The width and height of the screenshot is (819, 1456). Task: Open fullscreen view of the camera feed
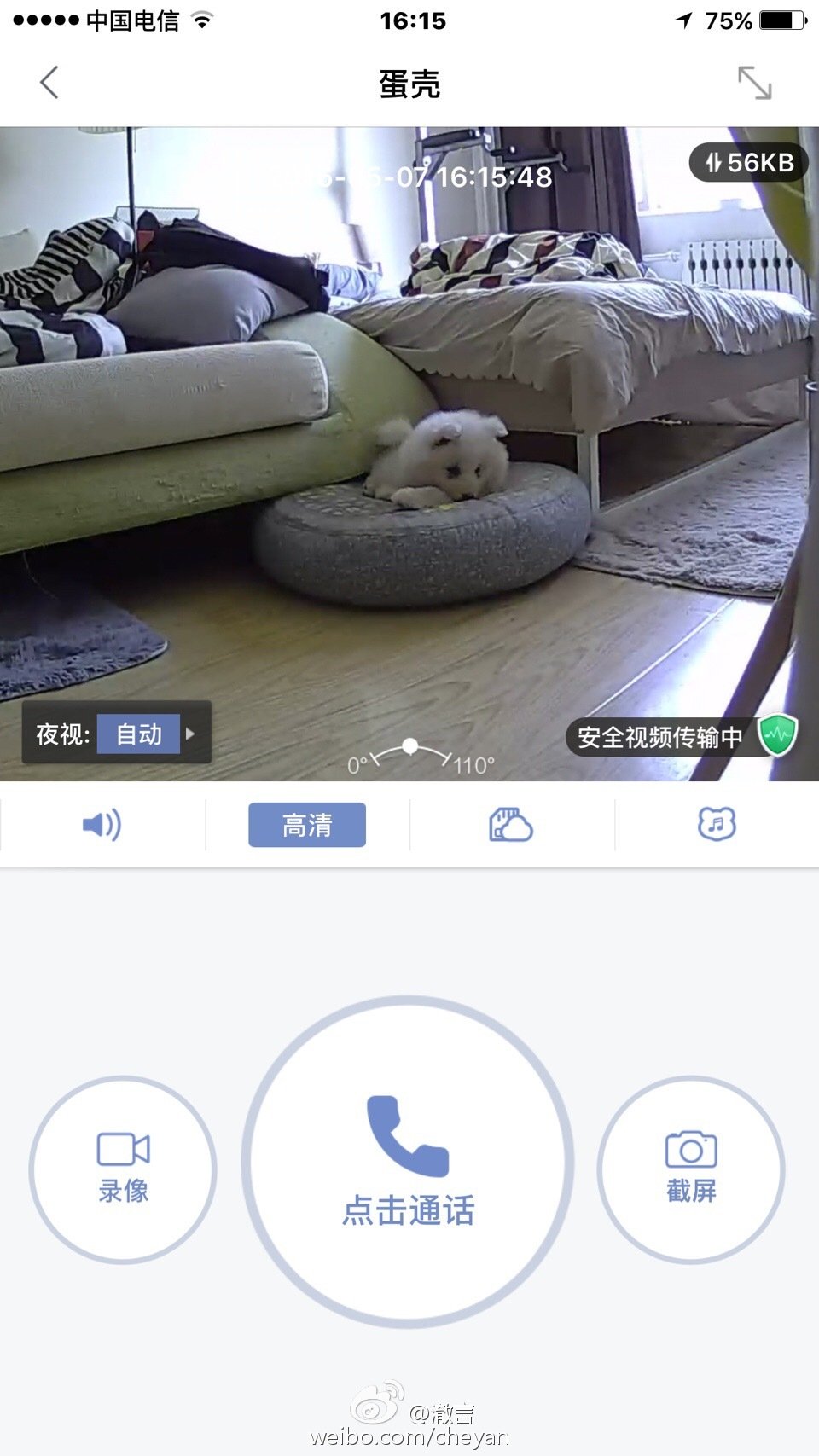[754, 83]
